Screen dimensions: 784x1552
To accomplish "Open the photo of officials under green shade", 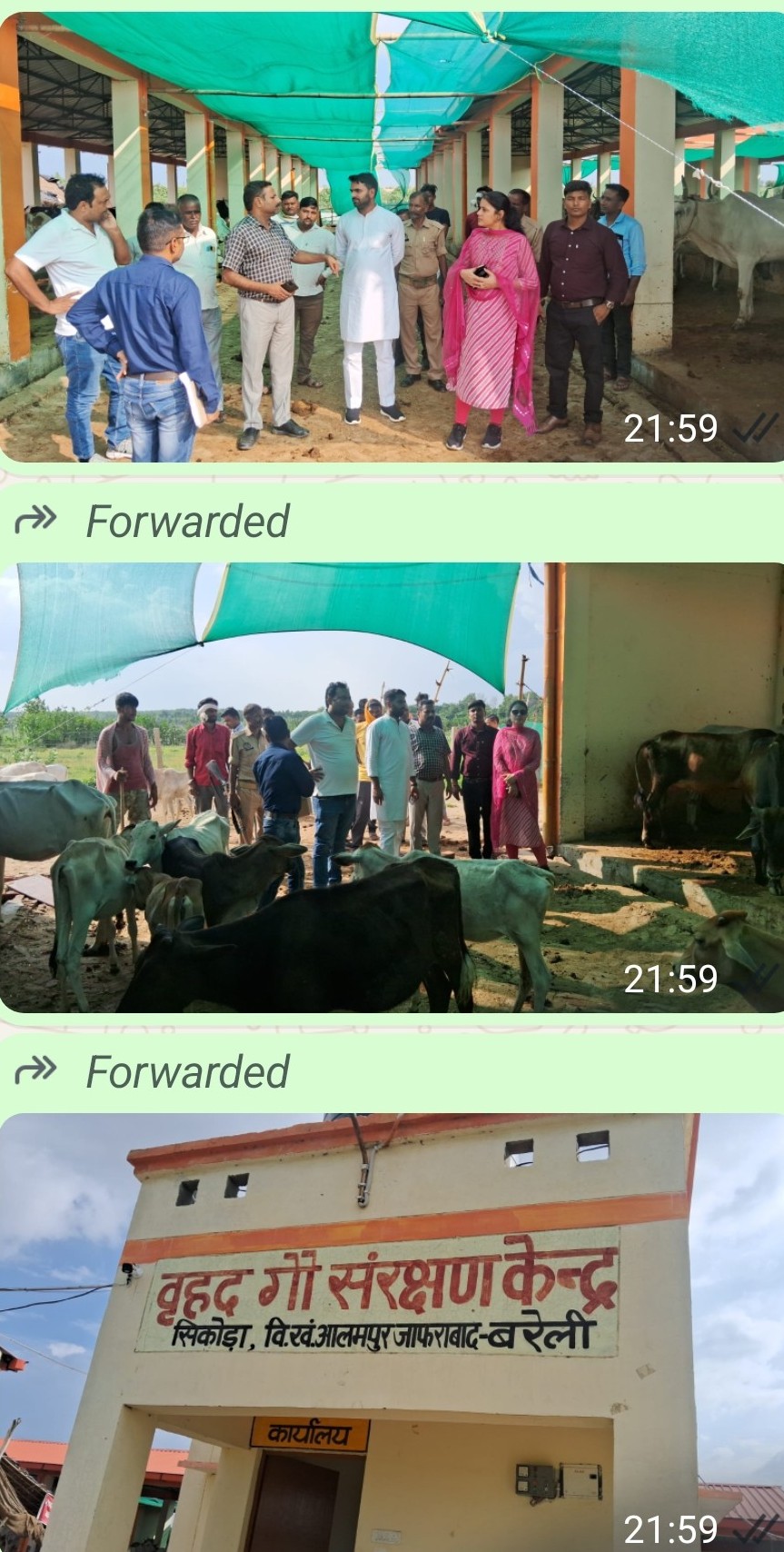I will [x=391, y=236].
